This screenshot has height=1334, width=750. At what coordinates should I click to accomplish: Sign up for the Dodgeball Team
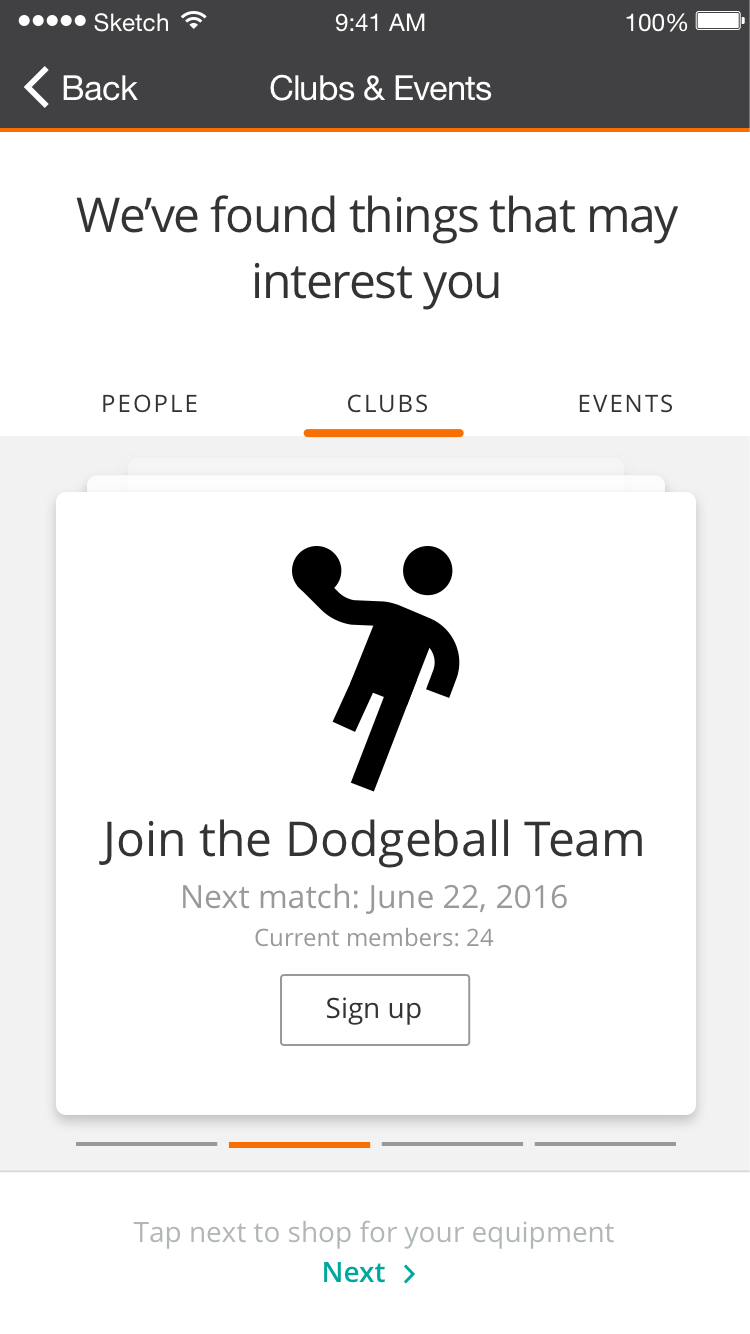pyautogui.click(x=374, y=1009)
